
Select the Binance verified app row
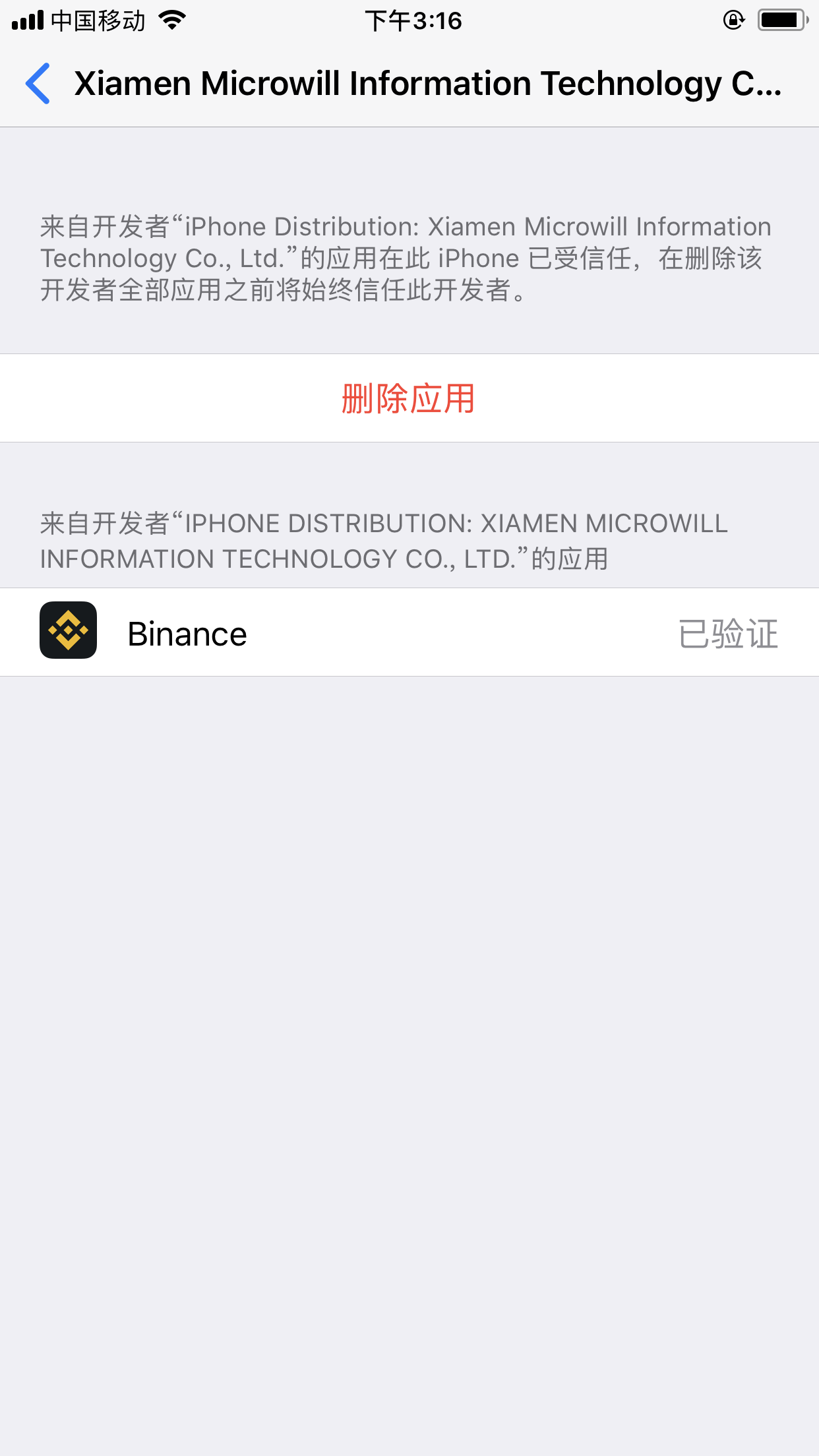409,632
